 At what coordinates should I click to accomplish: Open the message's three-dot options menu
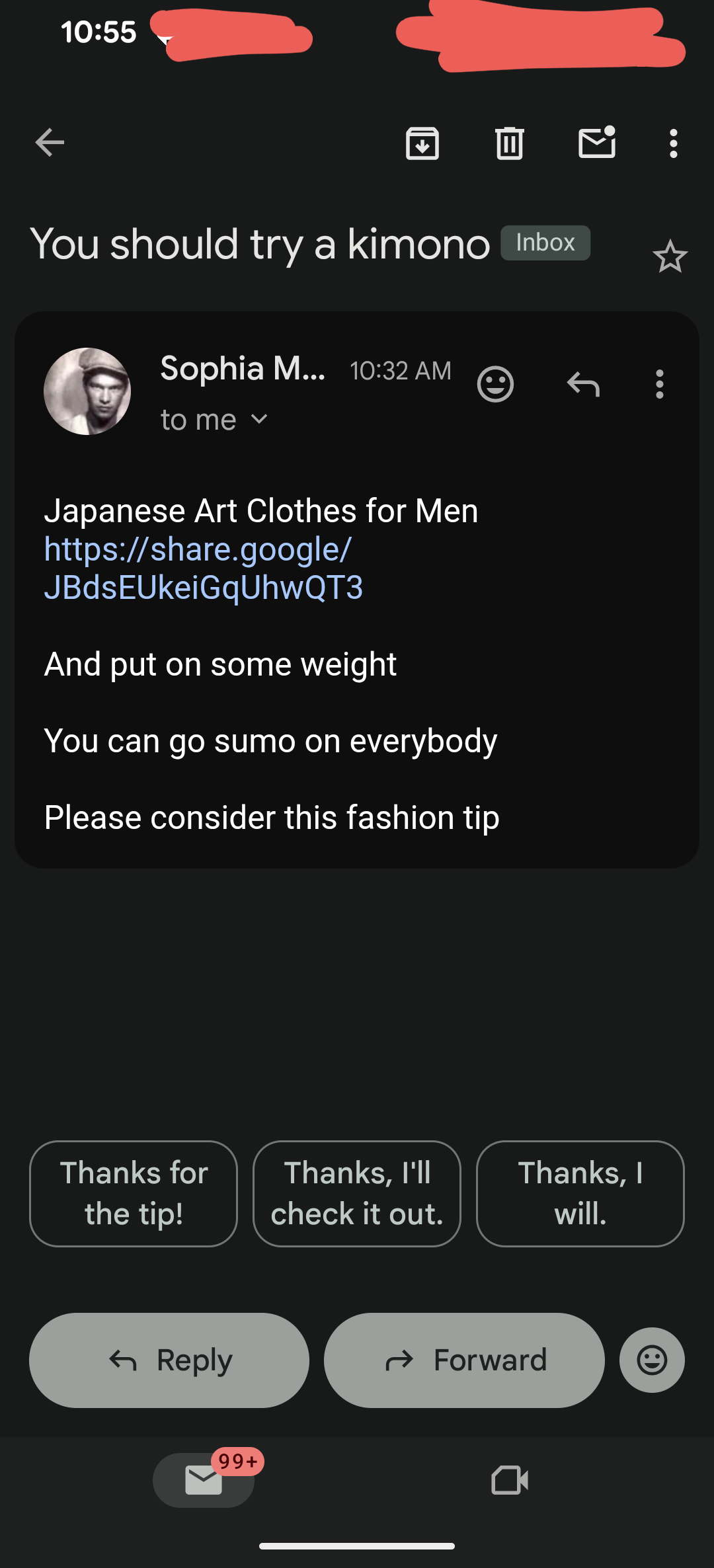pyautogui.click(x=659, y=384)
